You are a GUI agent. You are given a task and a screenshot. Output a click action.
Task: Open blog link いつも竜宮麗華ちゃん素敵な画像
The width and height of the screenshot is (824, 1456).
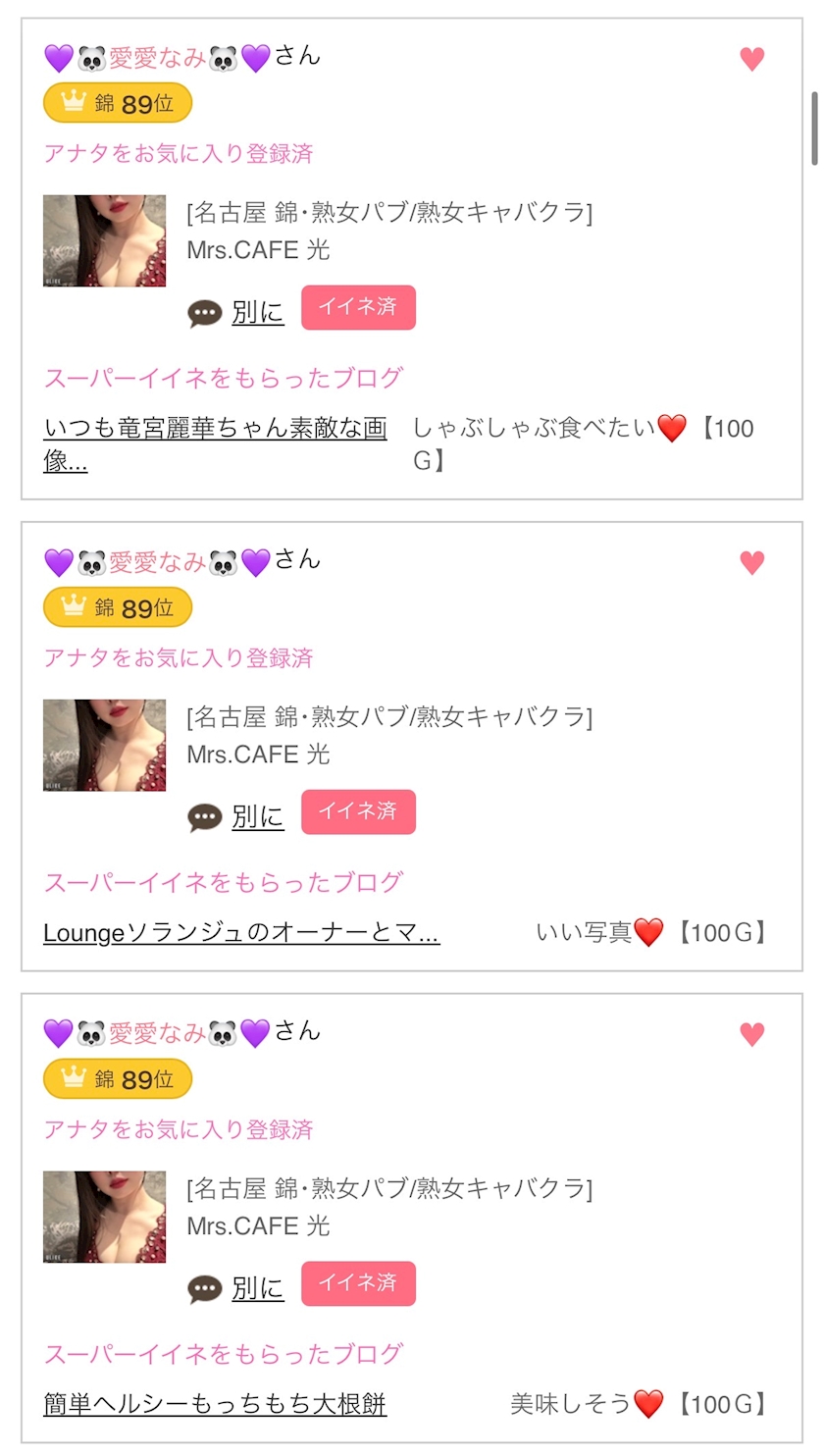pyautogui.click(x=215, y=430)
